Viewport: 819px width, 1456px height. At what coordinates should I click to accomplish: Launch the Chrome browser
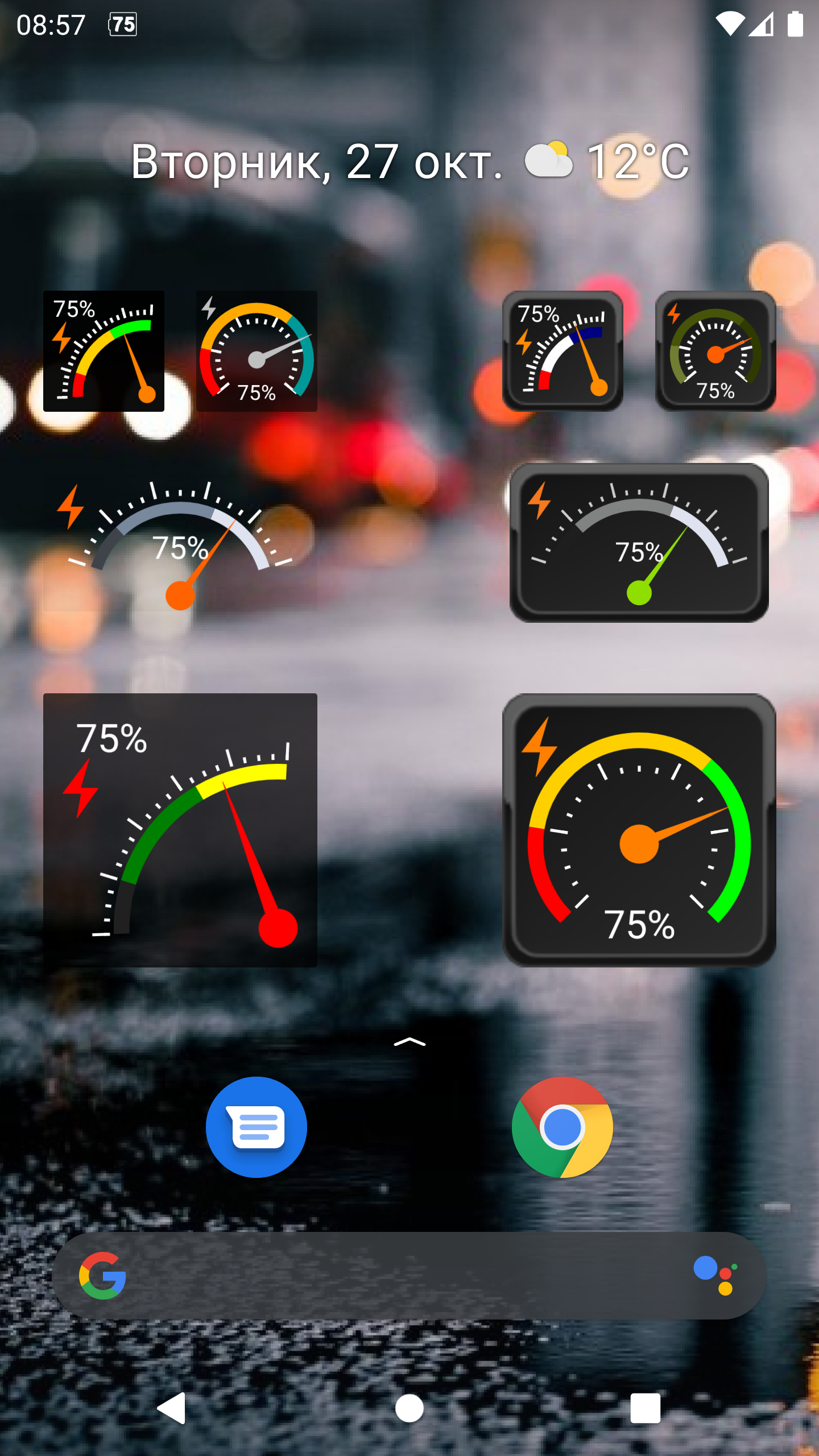562,1127
